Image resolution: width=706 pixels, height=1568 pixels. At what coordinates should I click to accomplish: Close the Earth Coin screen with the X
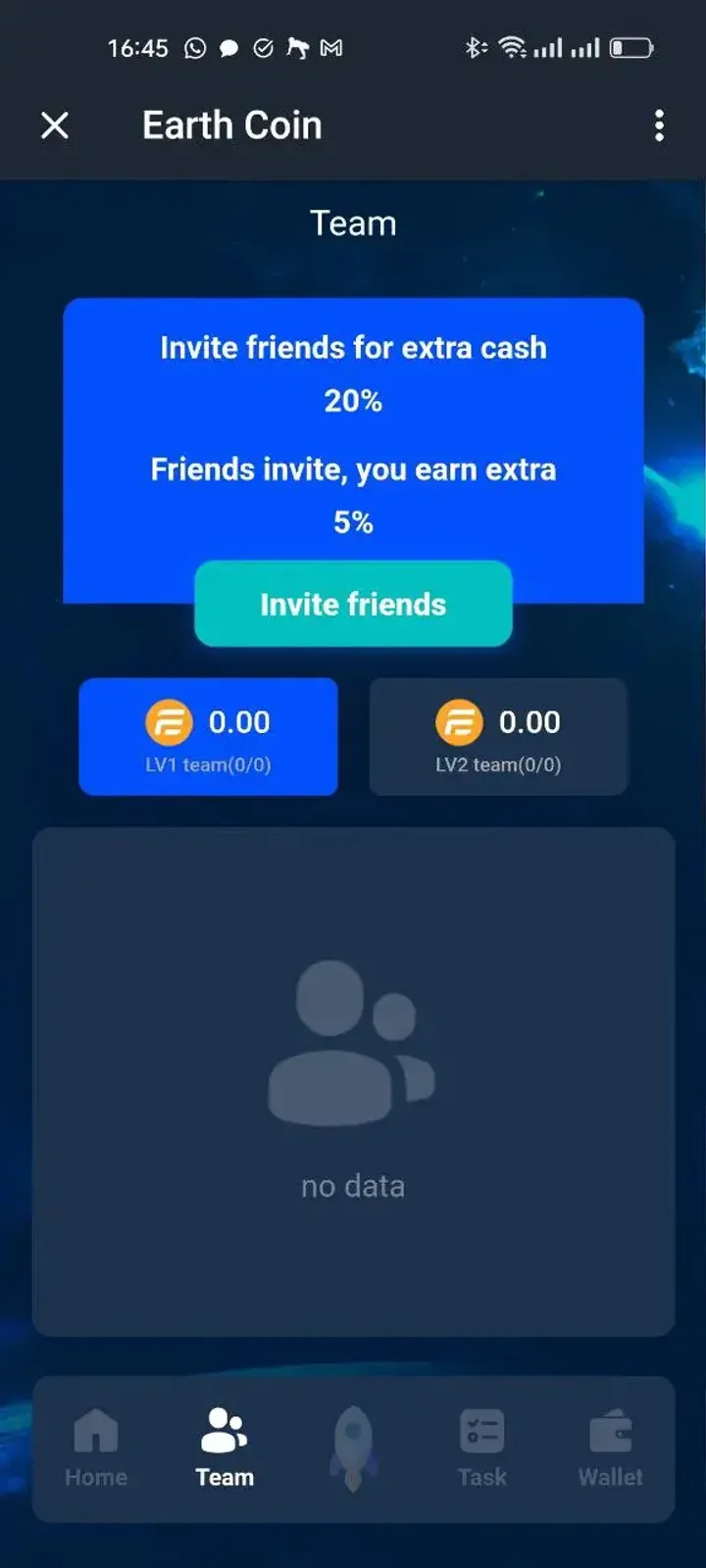(x=56, y=125)
